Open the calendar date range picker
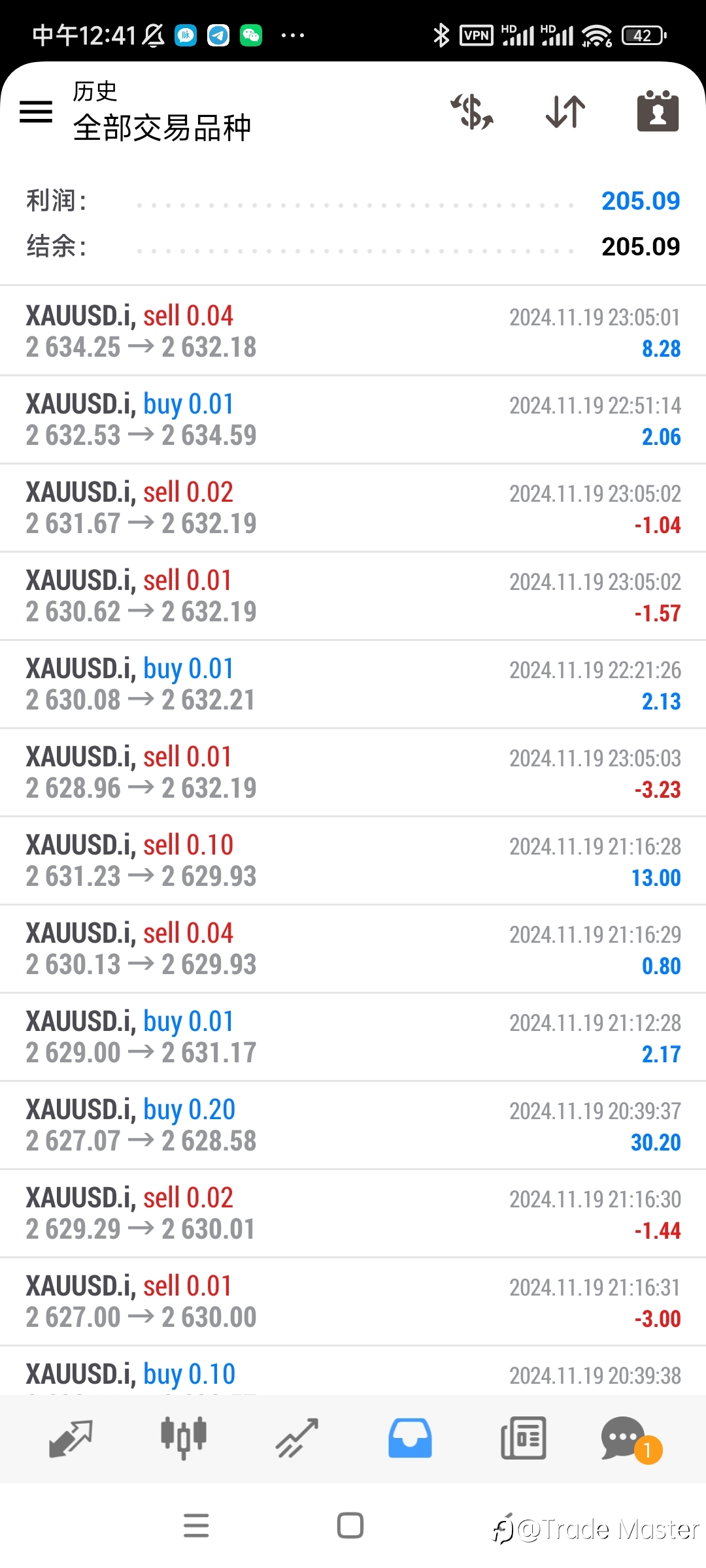 pyautogui.click(x=658, y=111)
